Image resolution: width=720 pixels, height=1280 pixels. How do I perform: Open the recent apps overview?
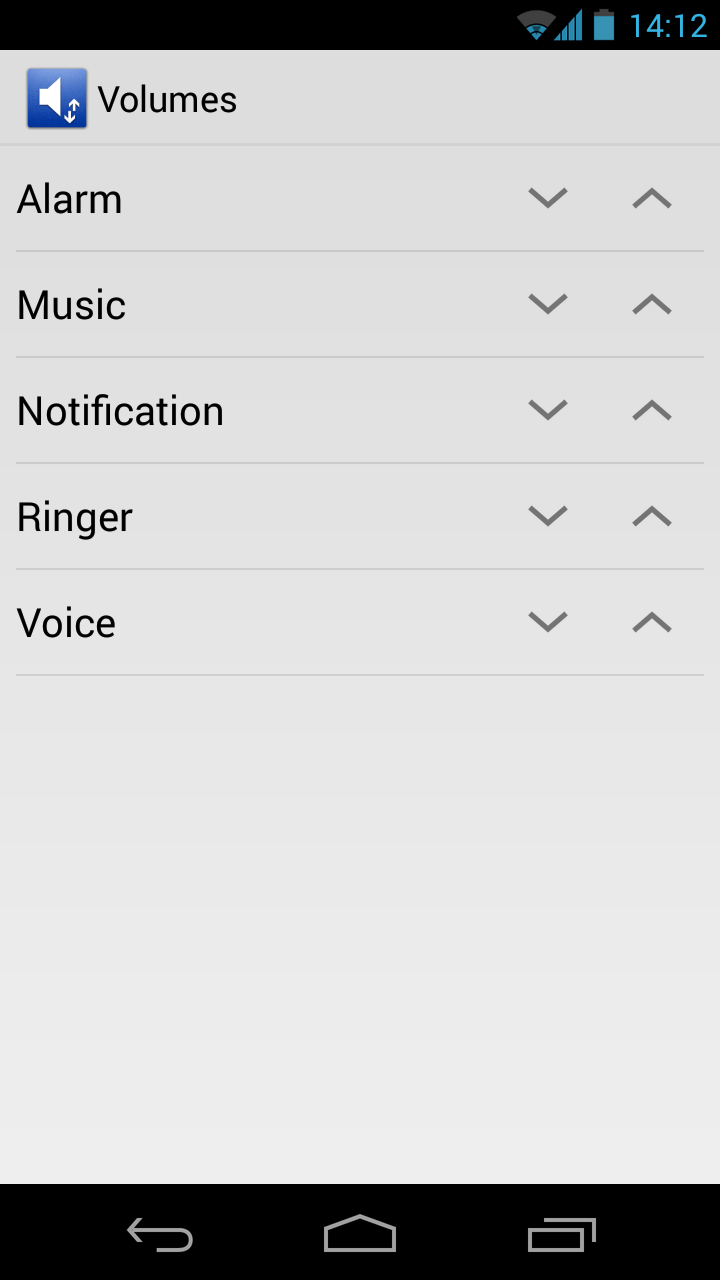pos(561,1235)
